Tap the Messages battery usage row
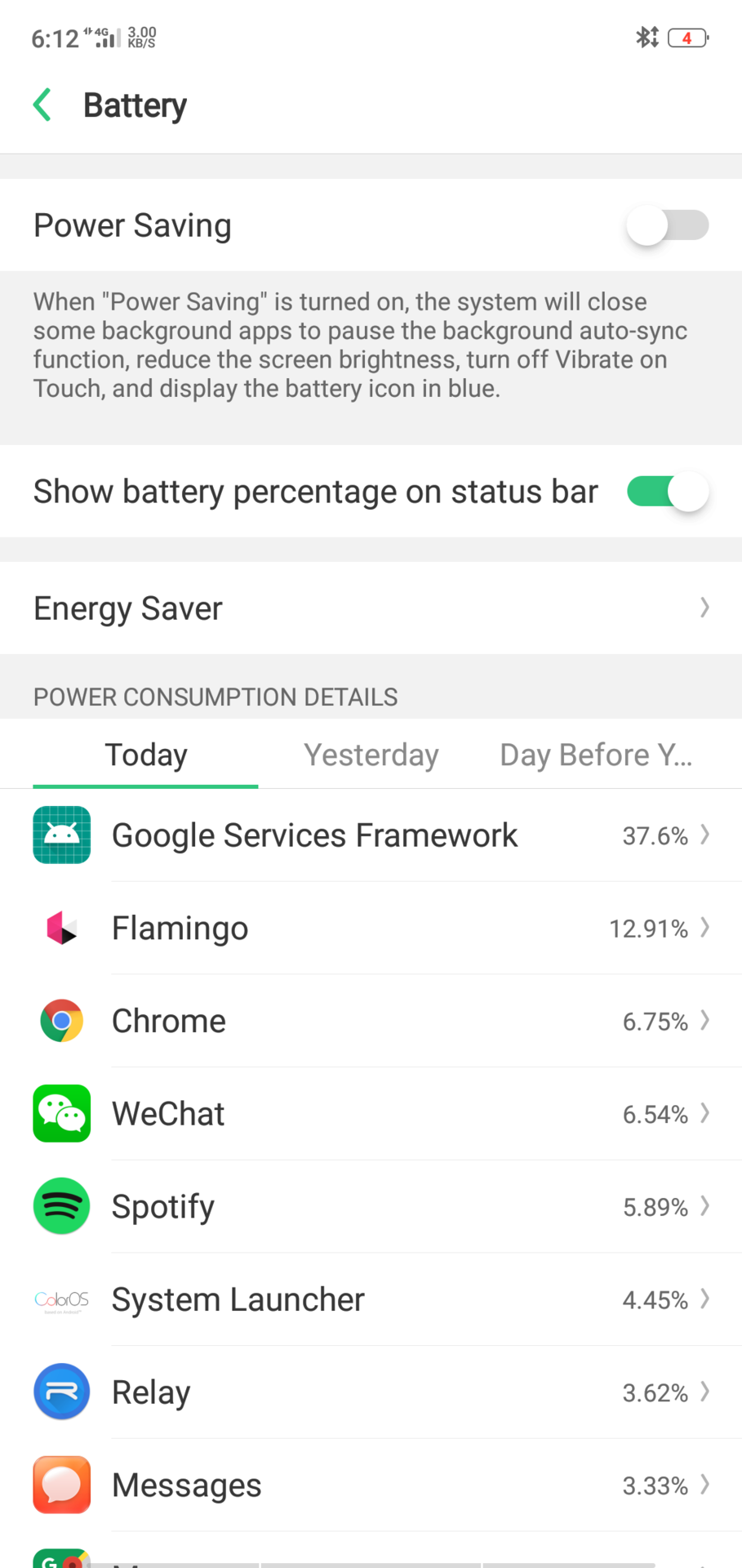The width and height of the screenshot is (742, 1568). coord(371,1486)
